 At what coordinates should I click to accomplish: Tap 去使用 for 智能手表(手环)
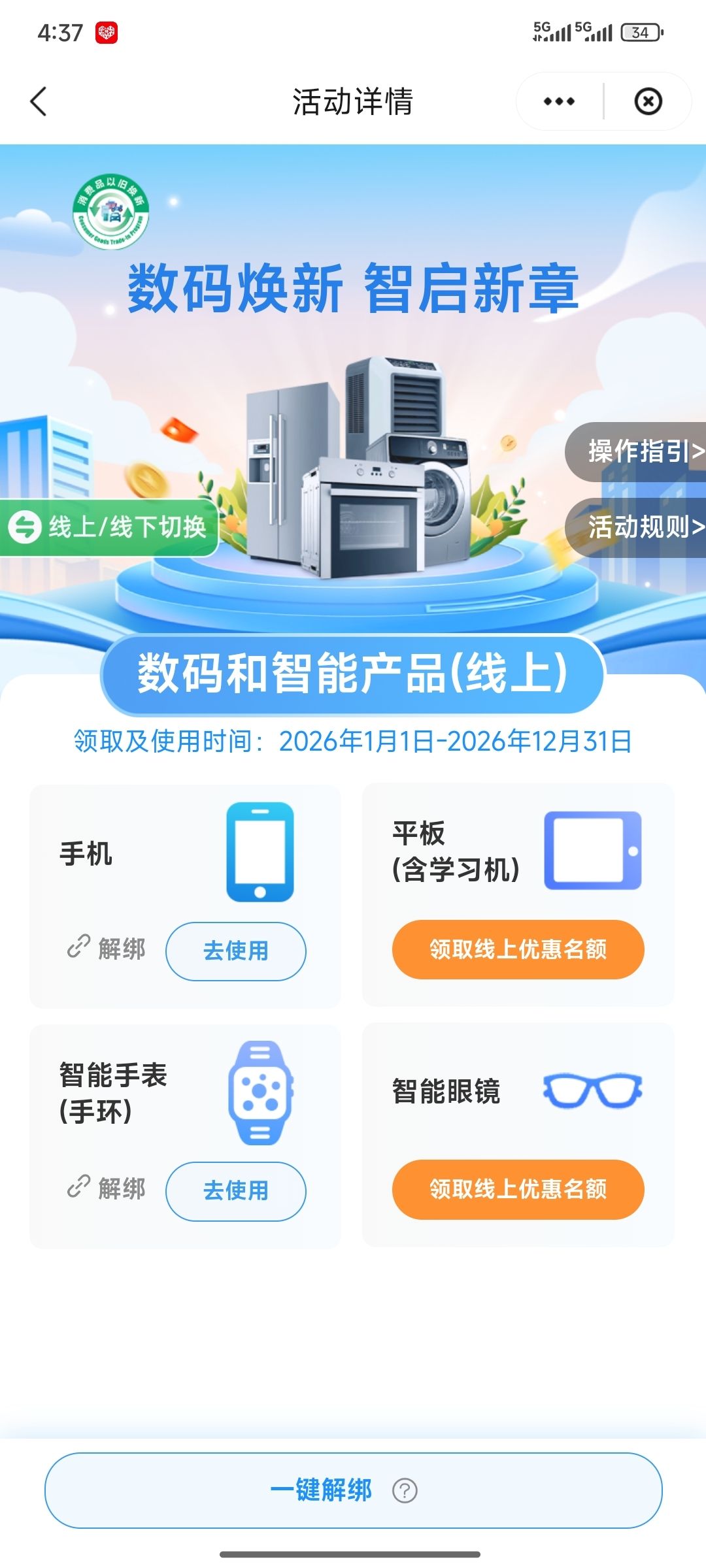click(x=235, y=1190)
